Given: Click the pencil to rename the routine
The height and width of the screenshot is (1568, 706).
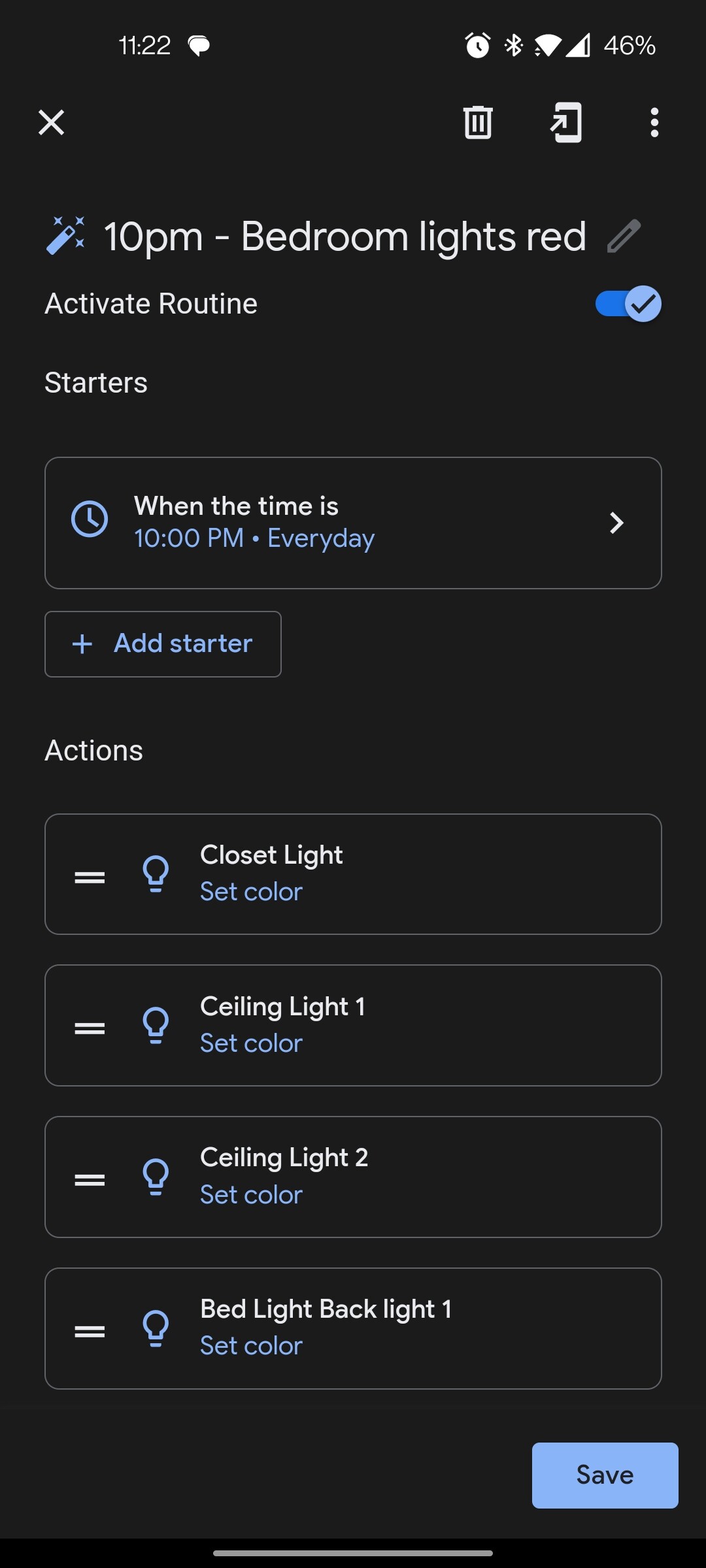Looking at the screenshot, I should pos(623,237).
